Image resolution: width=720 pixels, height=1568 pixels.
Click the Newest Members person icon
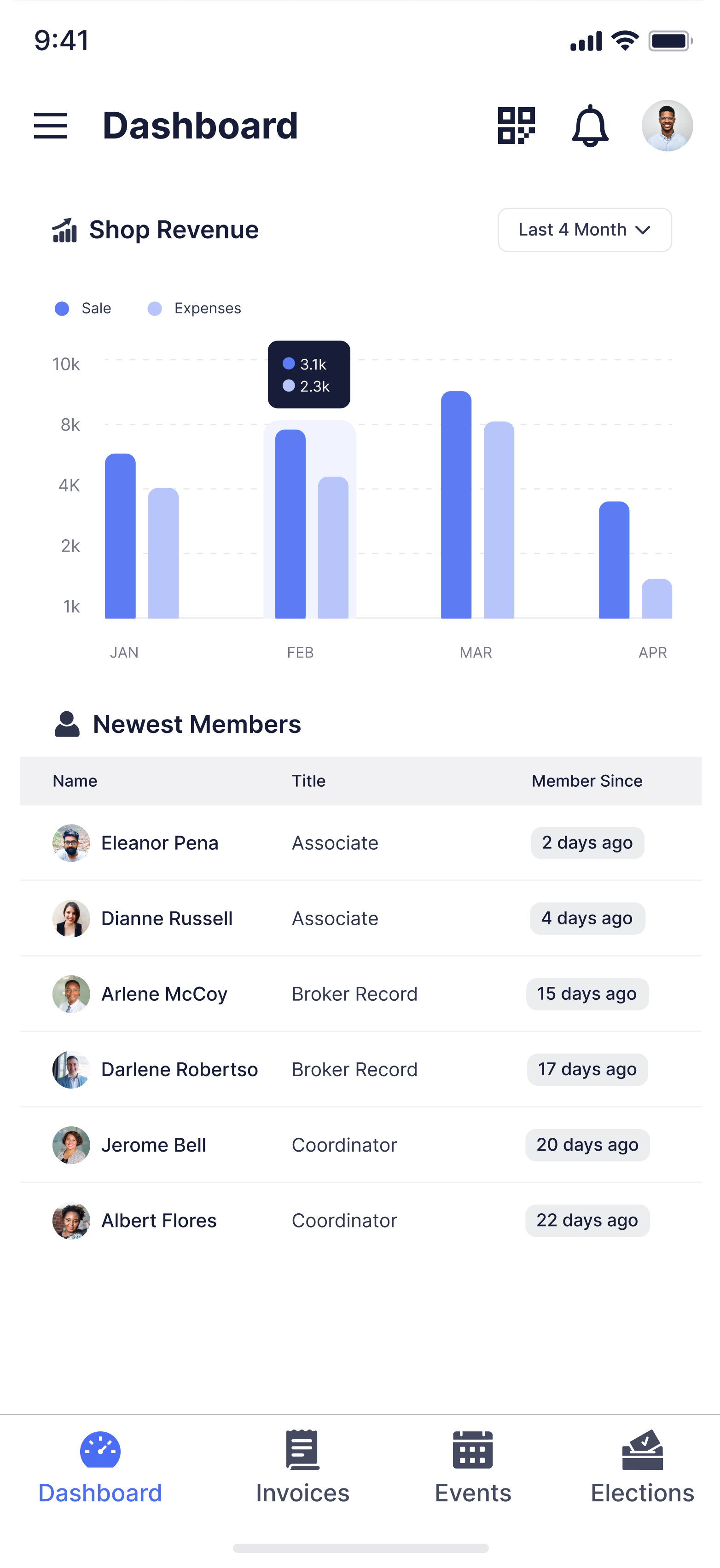pos(68,723)
